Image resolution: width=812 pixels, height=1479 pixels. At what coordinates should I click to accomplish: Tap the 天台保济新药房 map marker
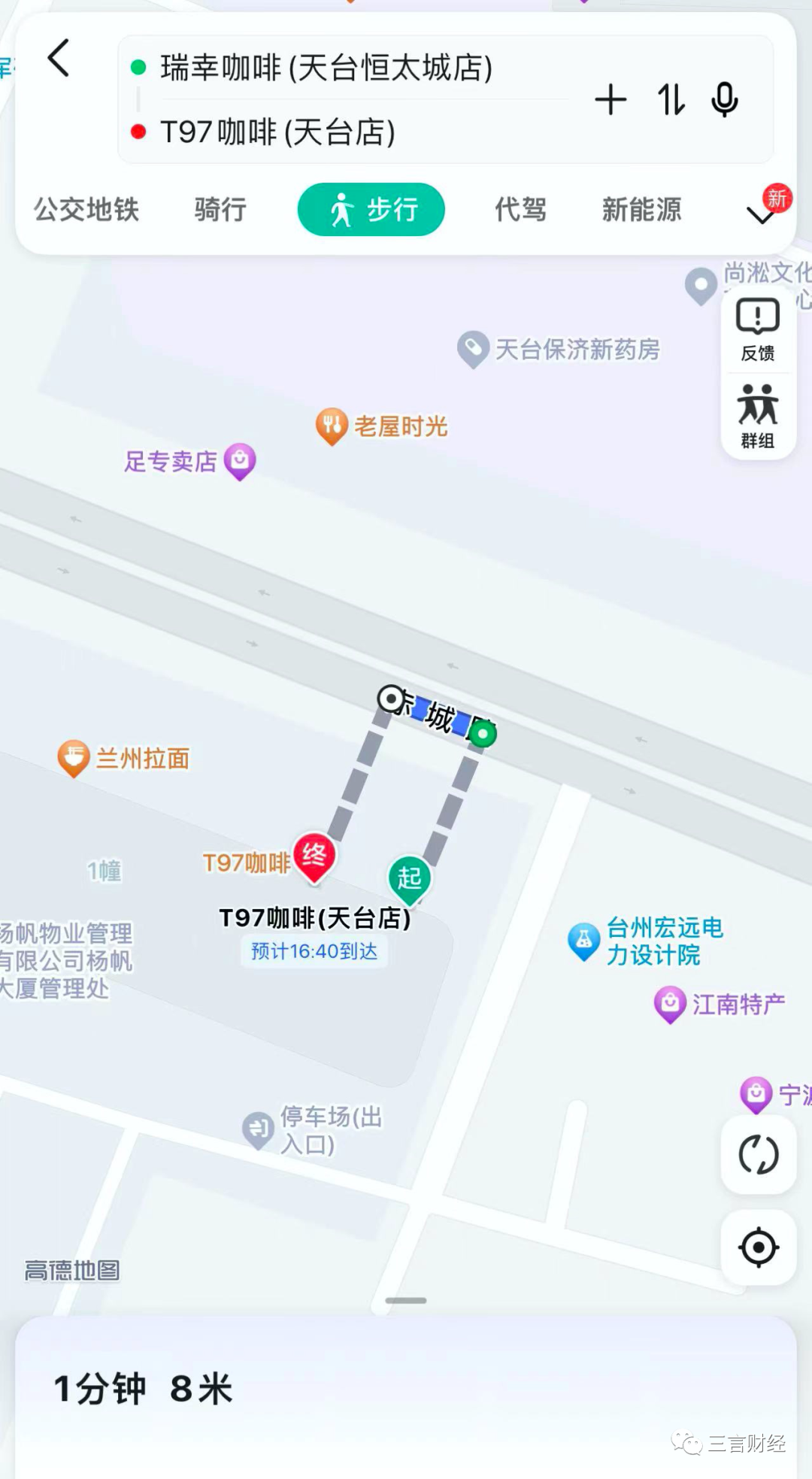[x=474, y=349]
